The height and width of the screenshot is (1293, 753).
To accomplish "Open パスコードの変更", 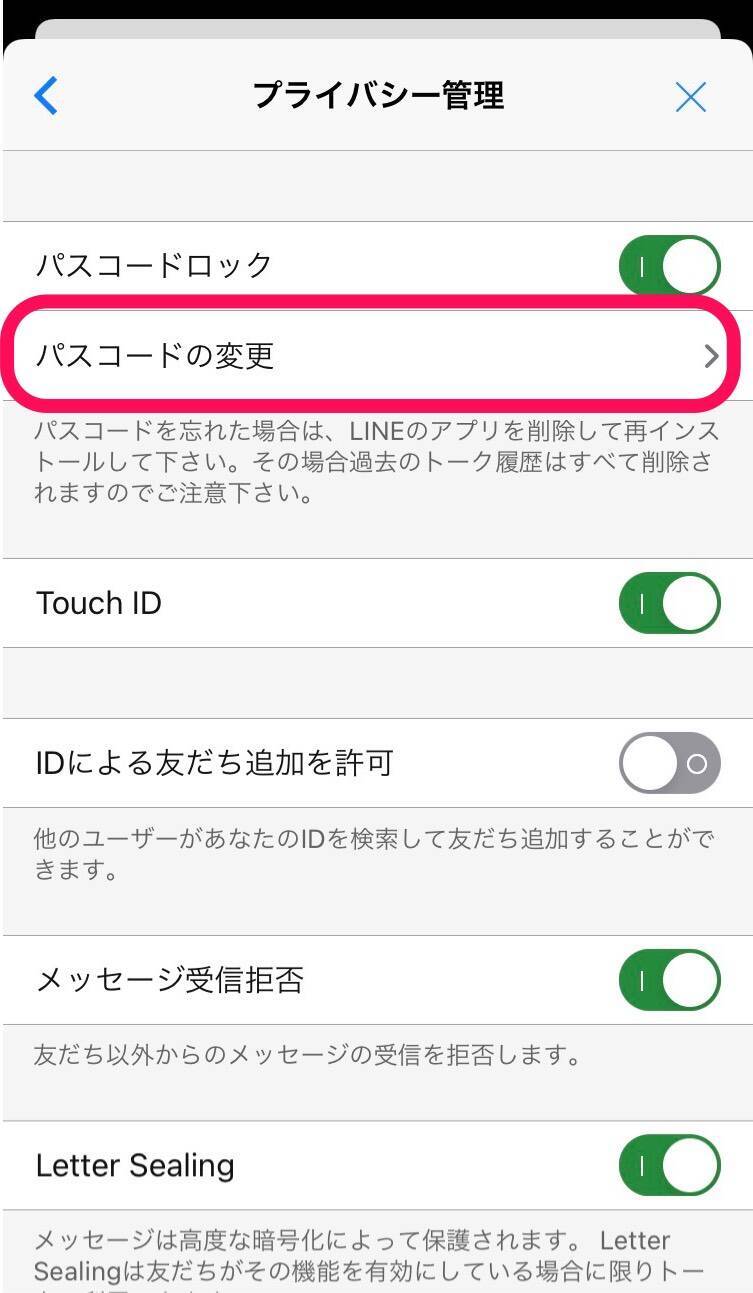I will click(x=375, y=356).
